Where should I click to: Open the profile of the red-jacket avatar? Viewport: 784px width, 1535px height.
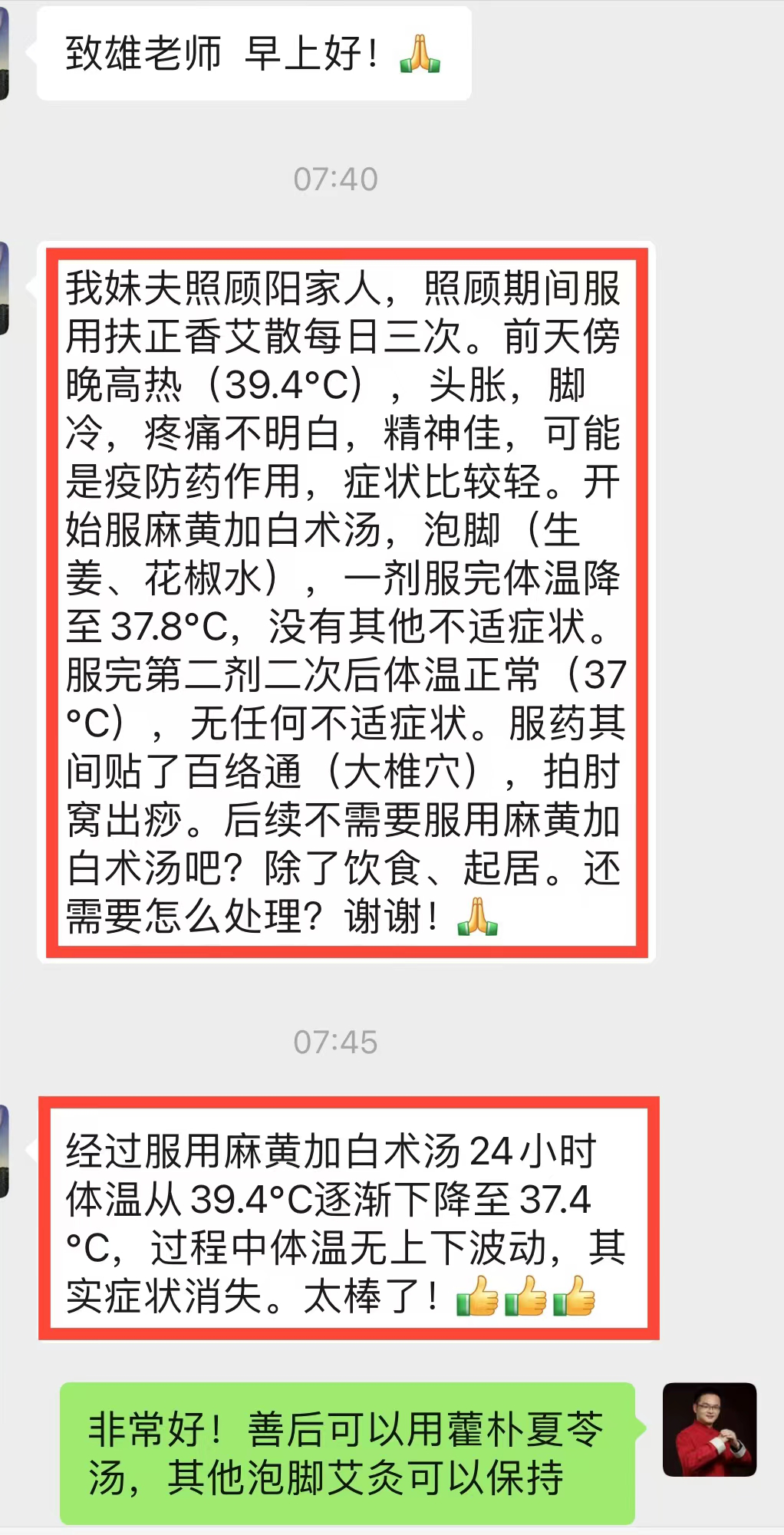[x=709, y=1429]
